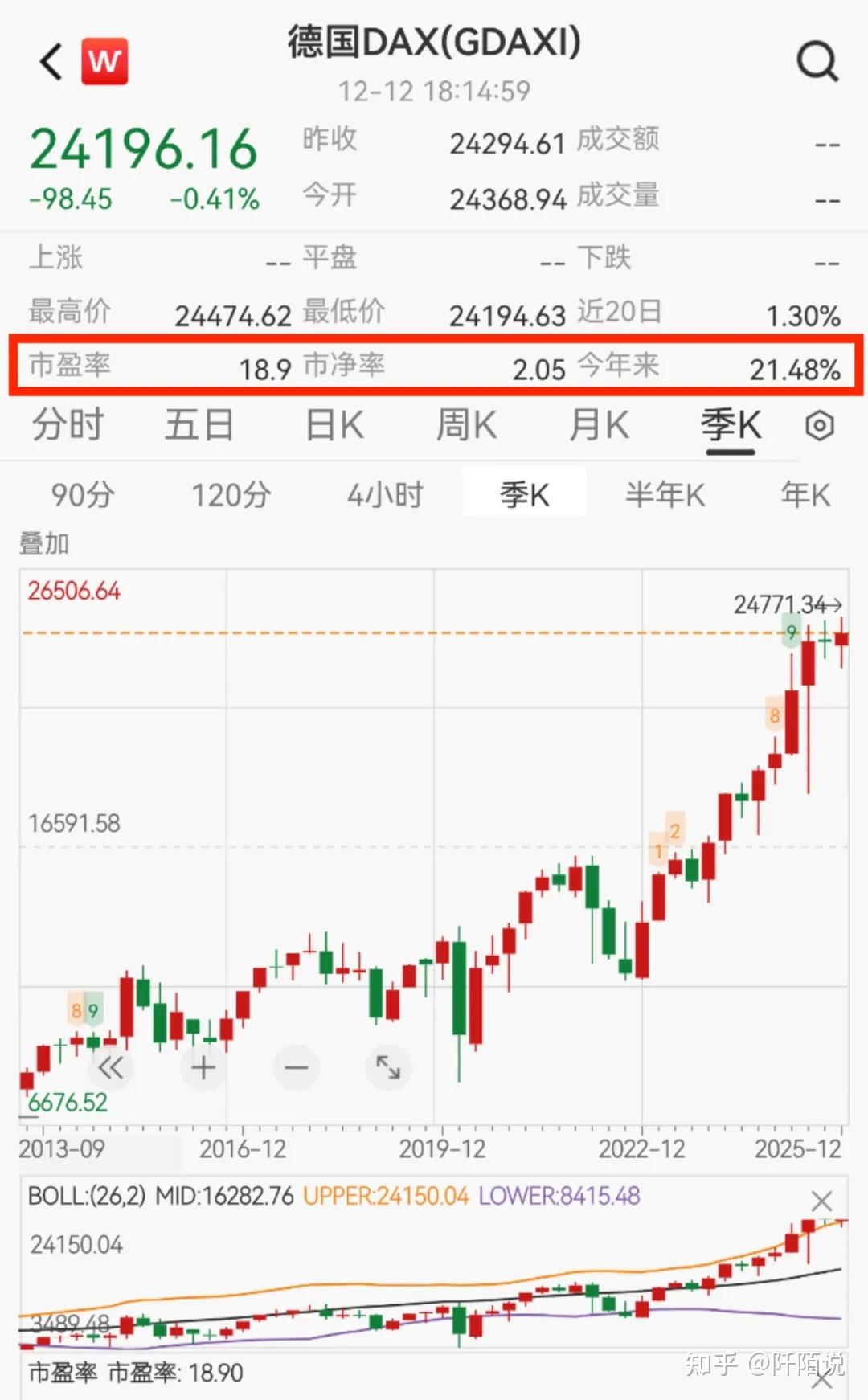
Task: Open search with the magnifier icon
Action: click(818, 59)
